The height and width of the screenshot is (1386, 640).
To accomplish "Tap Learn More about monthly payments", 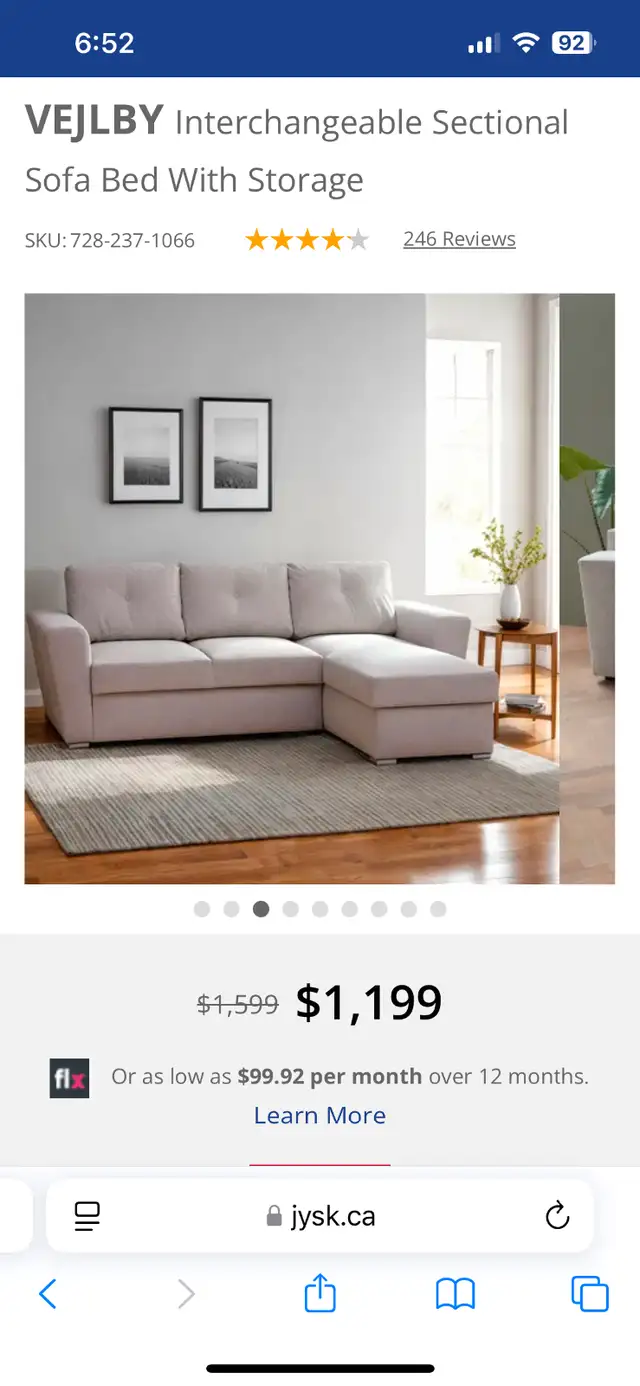I will point(320,1115).
